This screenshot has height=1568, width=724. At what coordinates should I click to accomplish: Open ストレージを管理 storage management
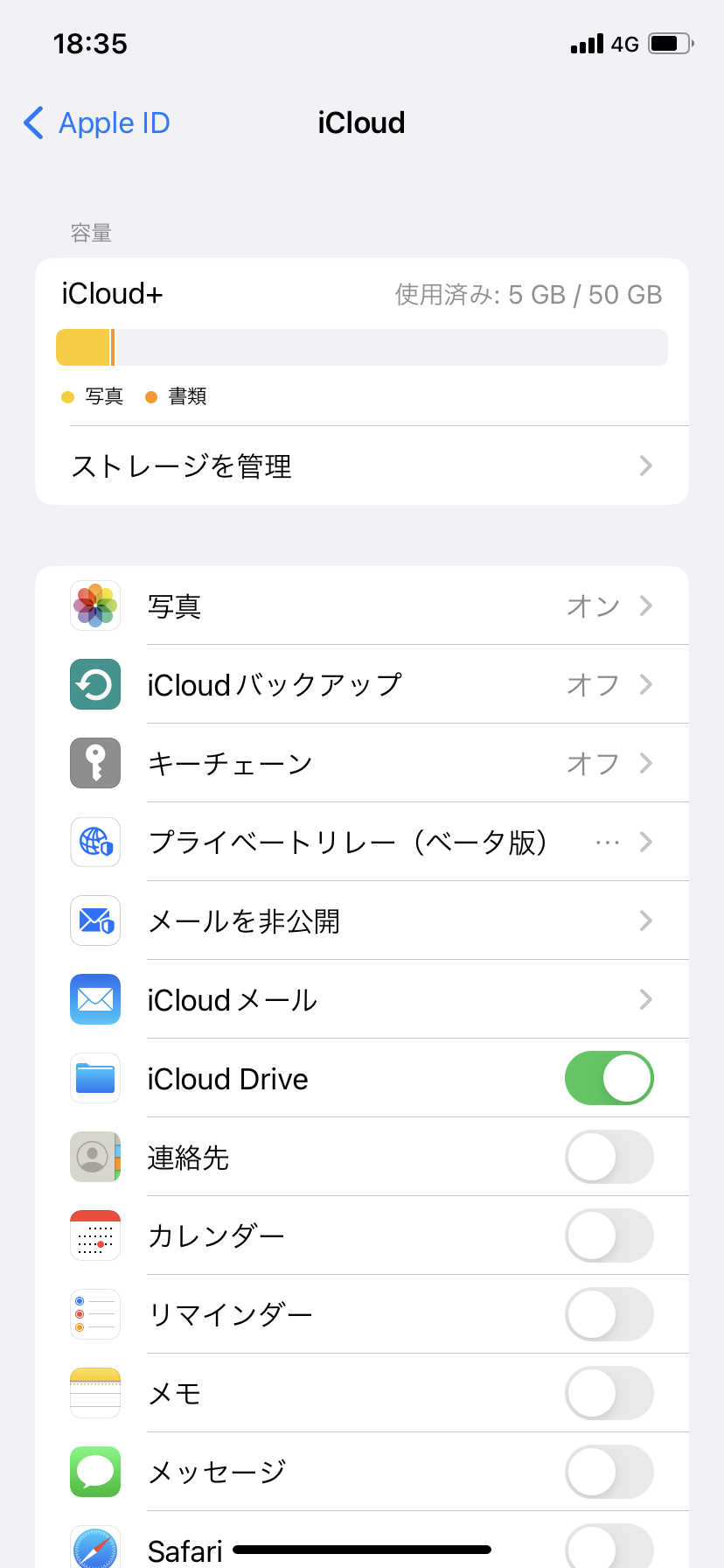361,465
